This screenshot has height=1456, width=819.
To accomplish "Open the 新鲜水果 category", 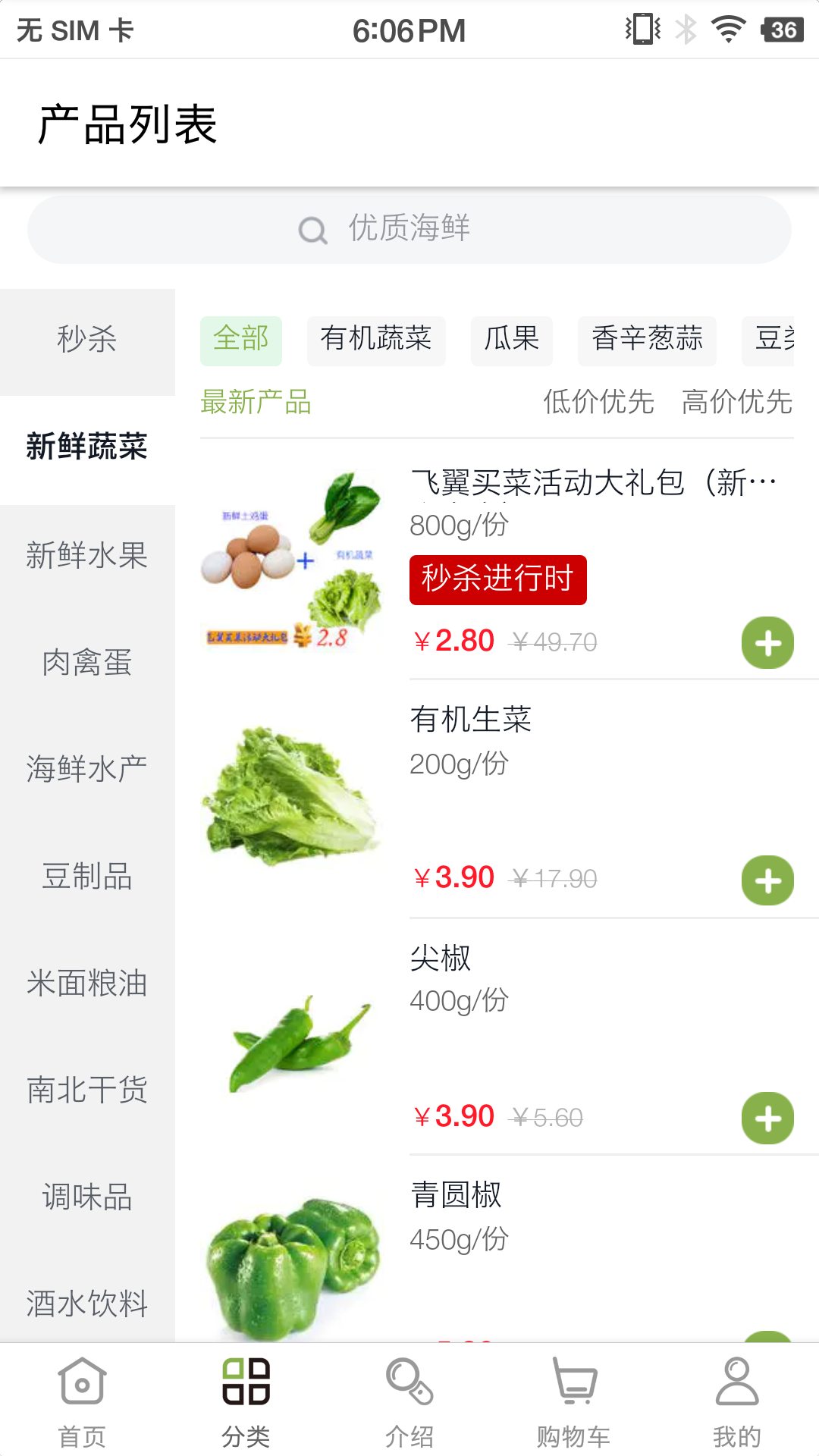I will 87,555.
